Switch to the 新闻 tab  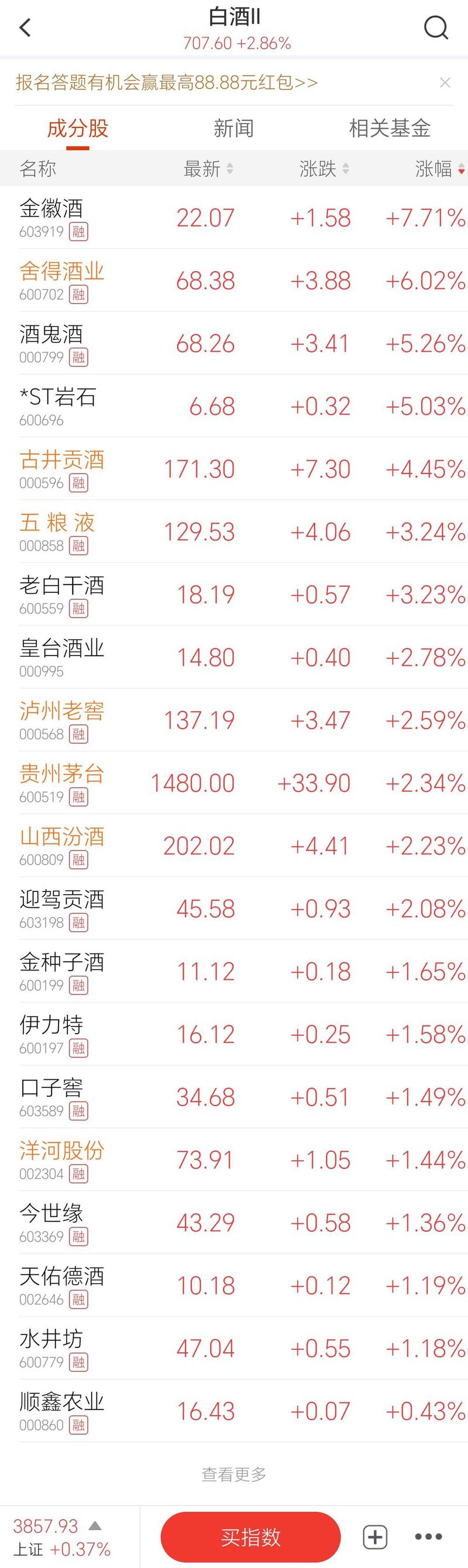(x=233, y=128)
